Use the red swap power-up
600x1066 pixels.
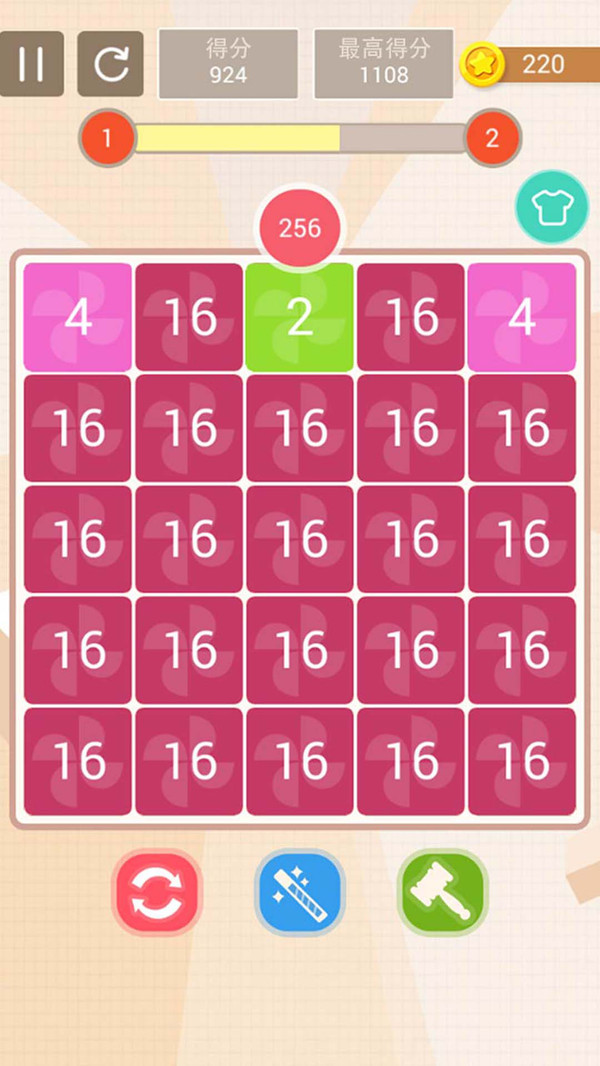(x=158, y=892)
